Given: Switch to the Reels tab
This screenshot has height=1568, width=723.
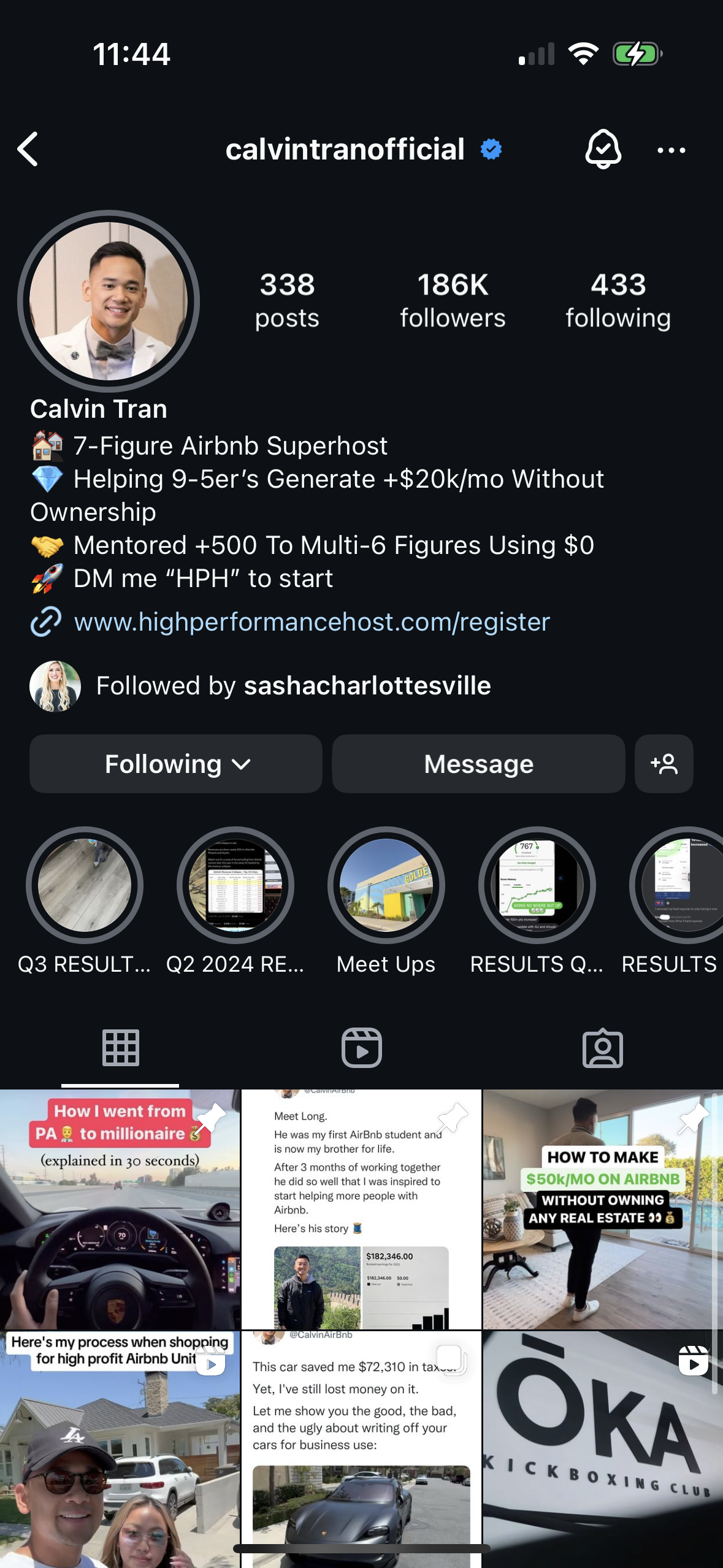Looking at the screenshot, I should pyautogui.click(x=361, y=1048).
